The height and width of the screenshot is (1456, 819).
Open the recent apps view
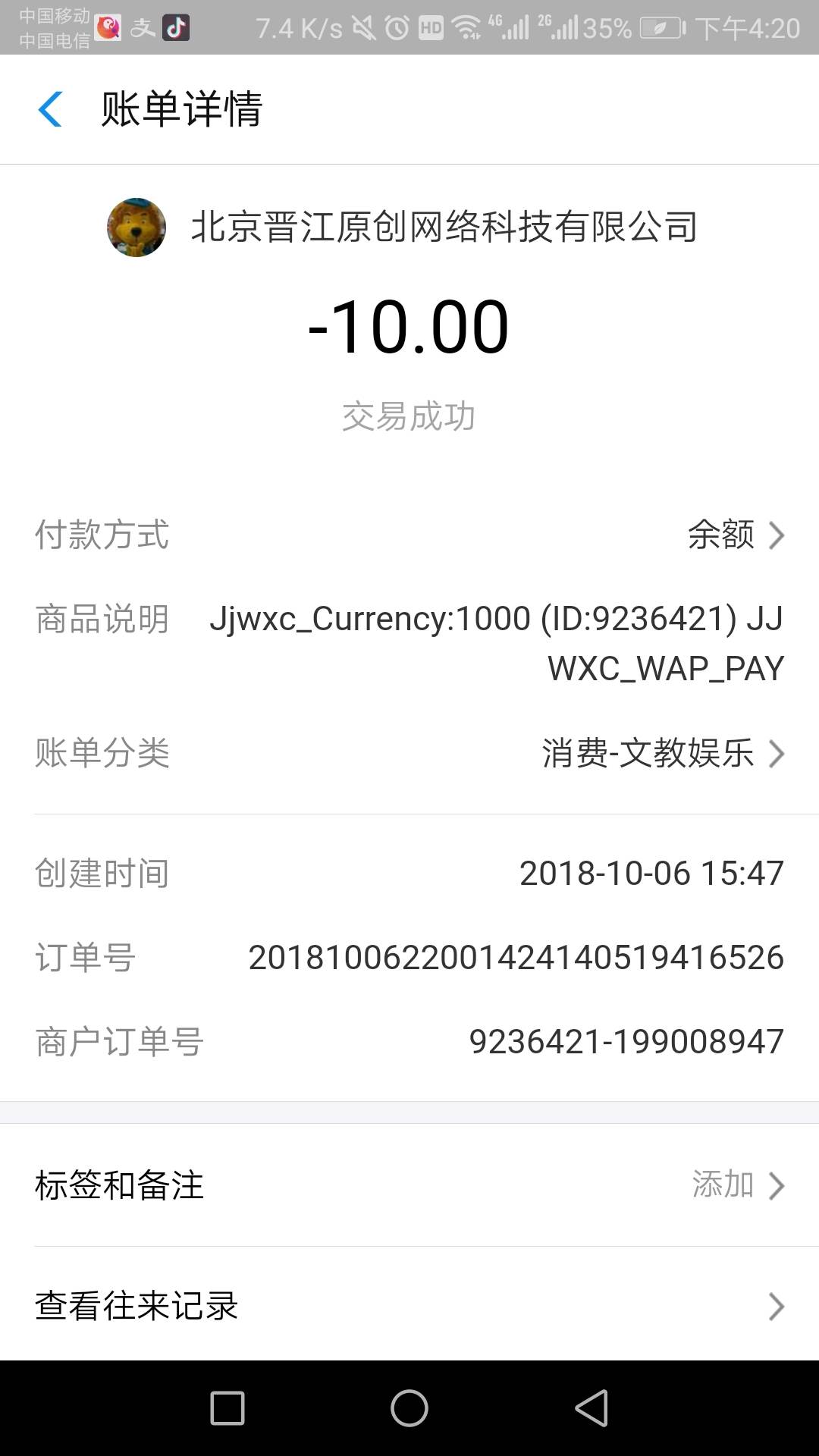point(227,1408)
